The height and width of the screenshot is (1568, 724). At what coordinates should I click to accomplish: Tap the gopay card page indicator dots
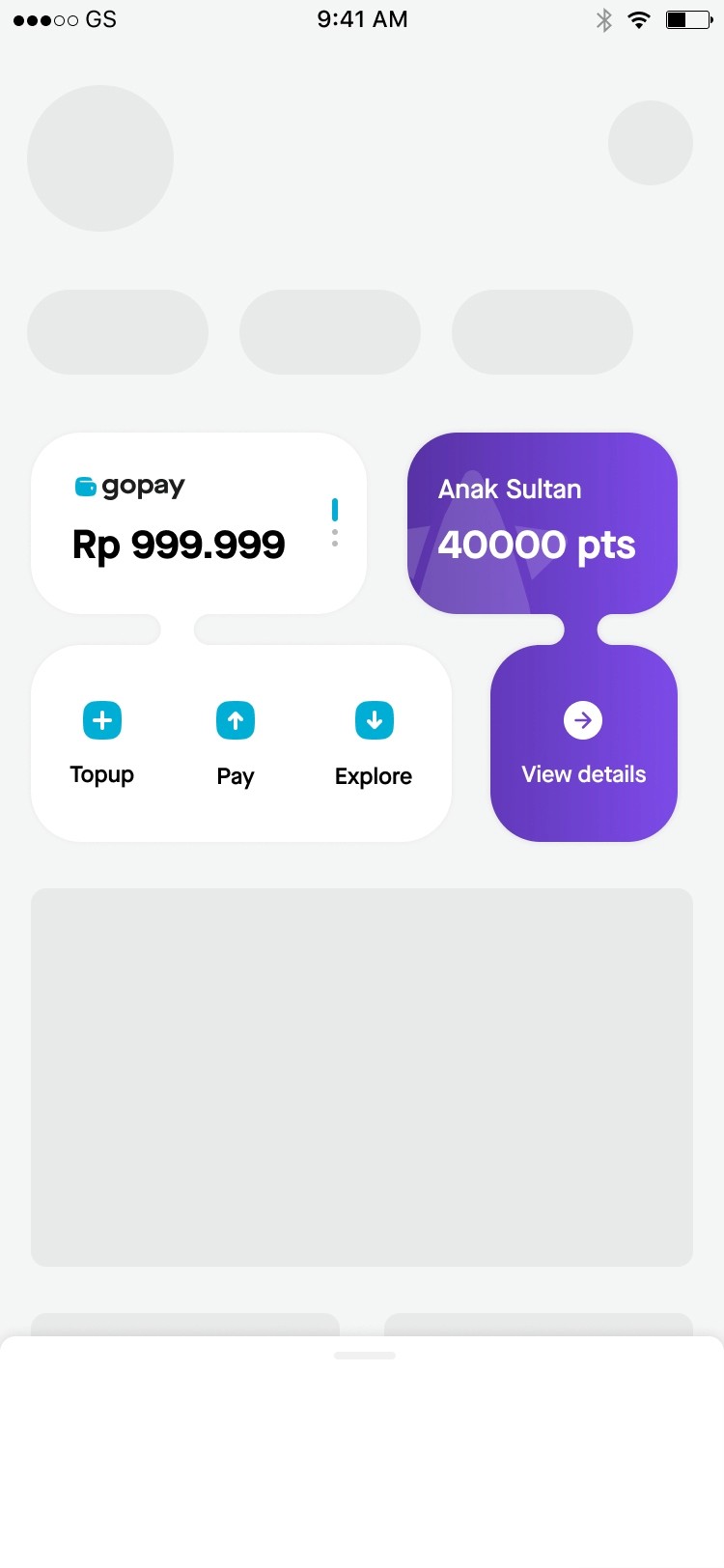[x=335, y=522]
